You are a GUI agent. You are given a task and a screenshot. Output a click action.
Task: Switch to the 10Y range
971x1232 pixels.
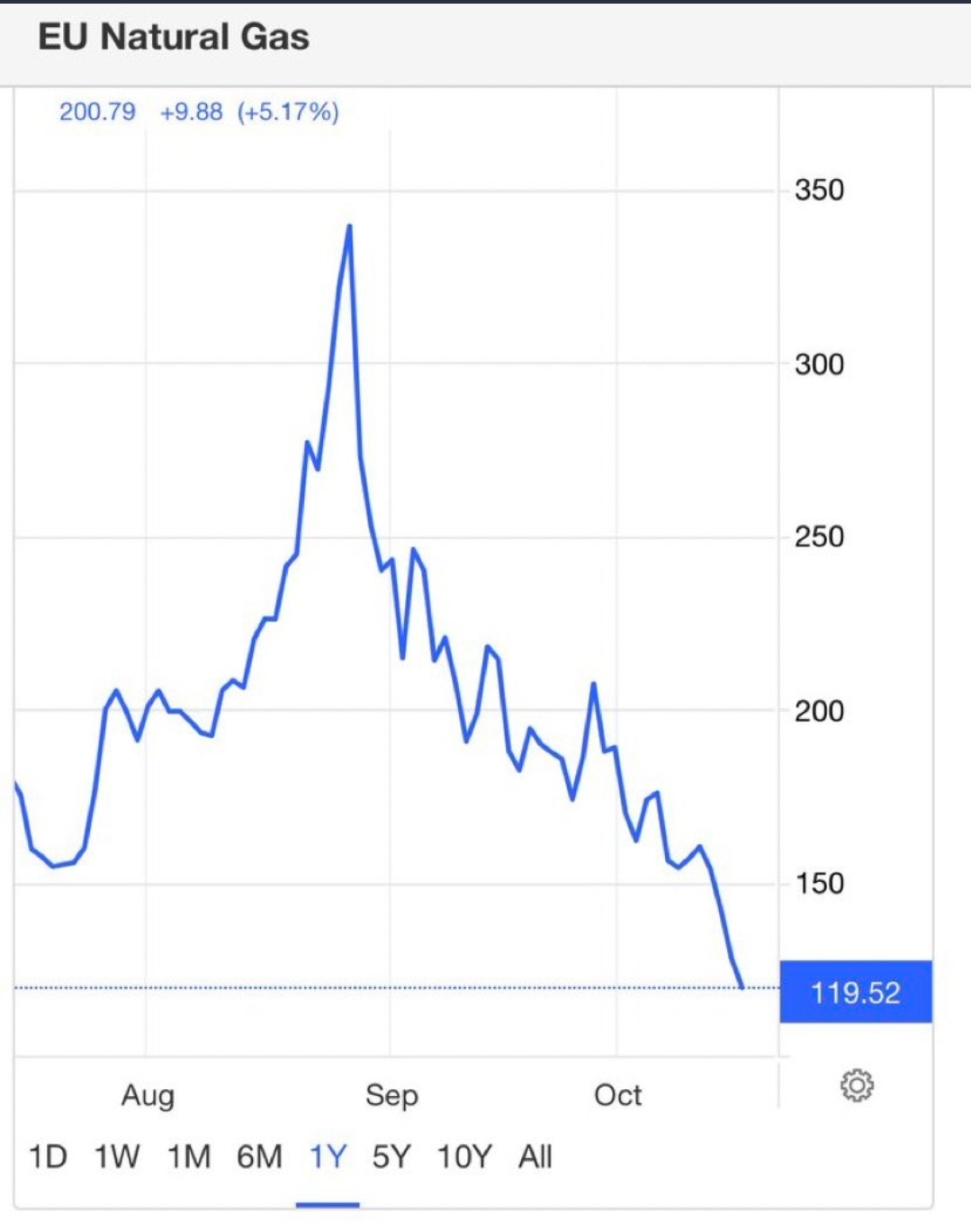click(464, 1156)
